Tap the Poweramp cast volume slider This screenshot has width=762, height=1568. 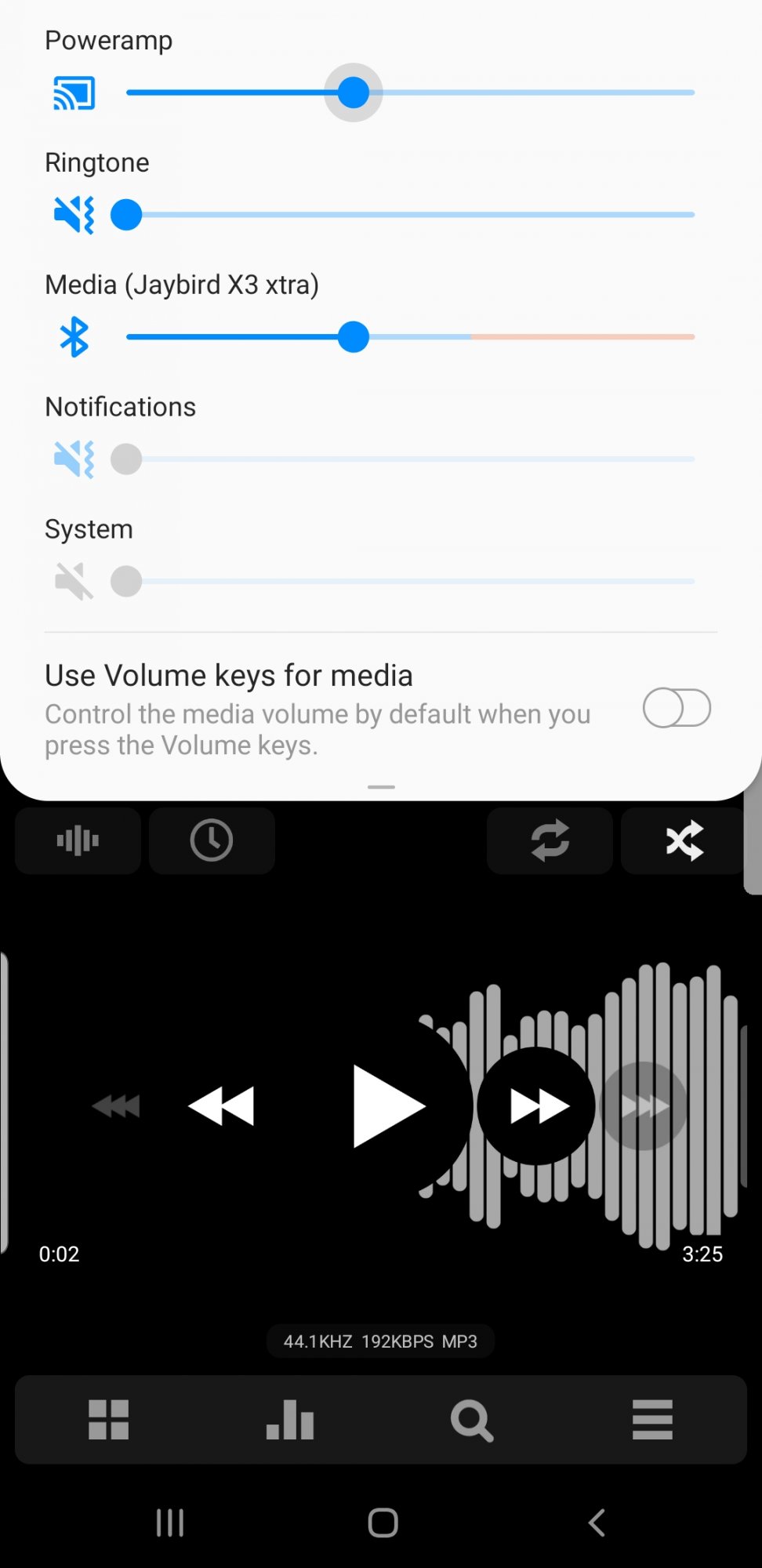coord(410,93)
